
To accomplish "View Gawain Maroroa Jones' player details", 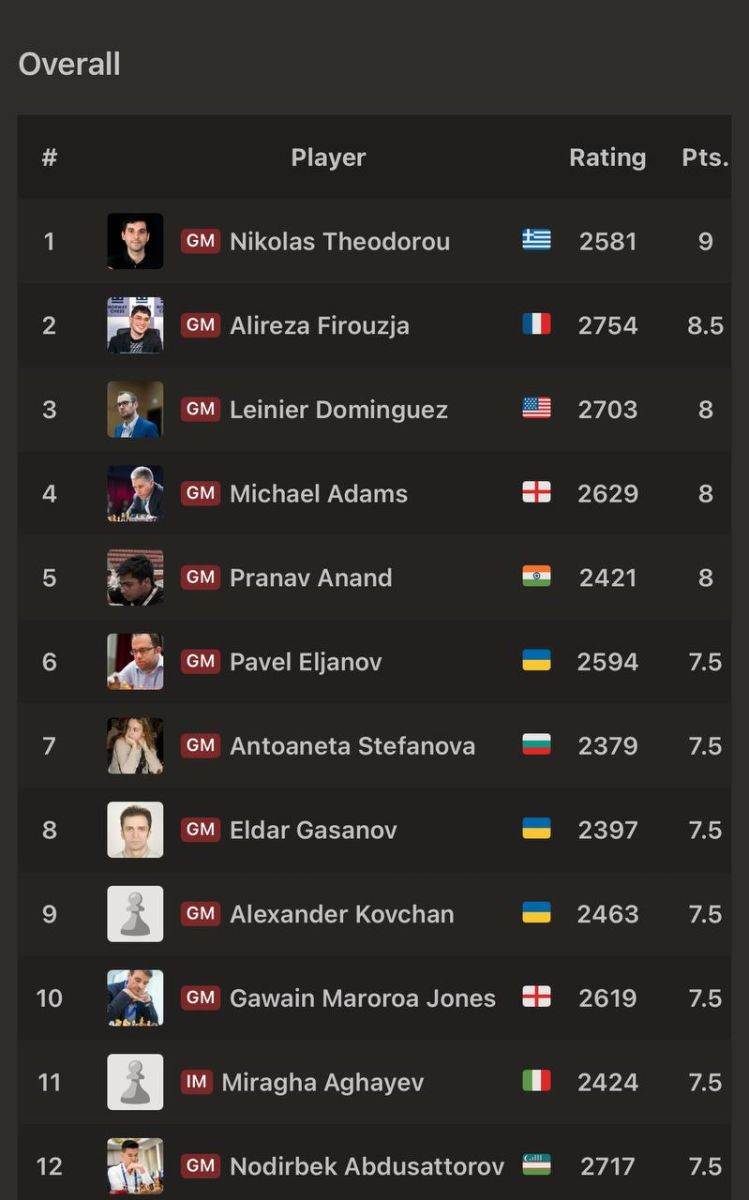I will coord(362,997).
